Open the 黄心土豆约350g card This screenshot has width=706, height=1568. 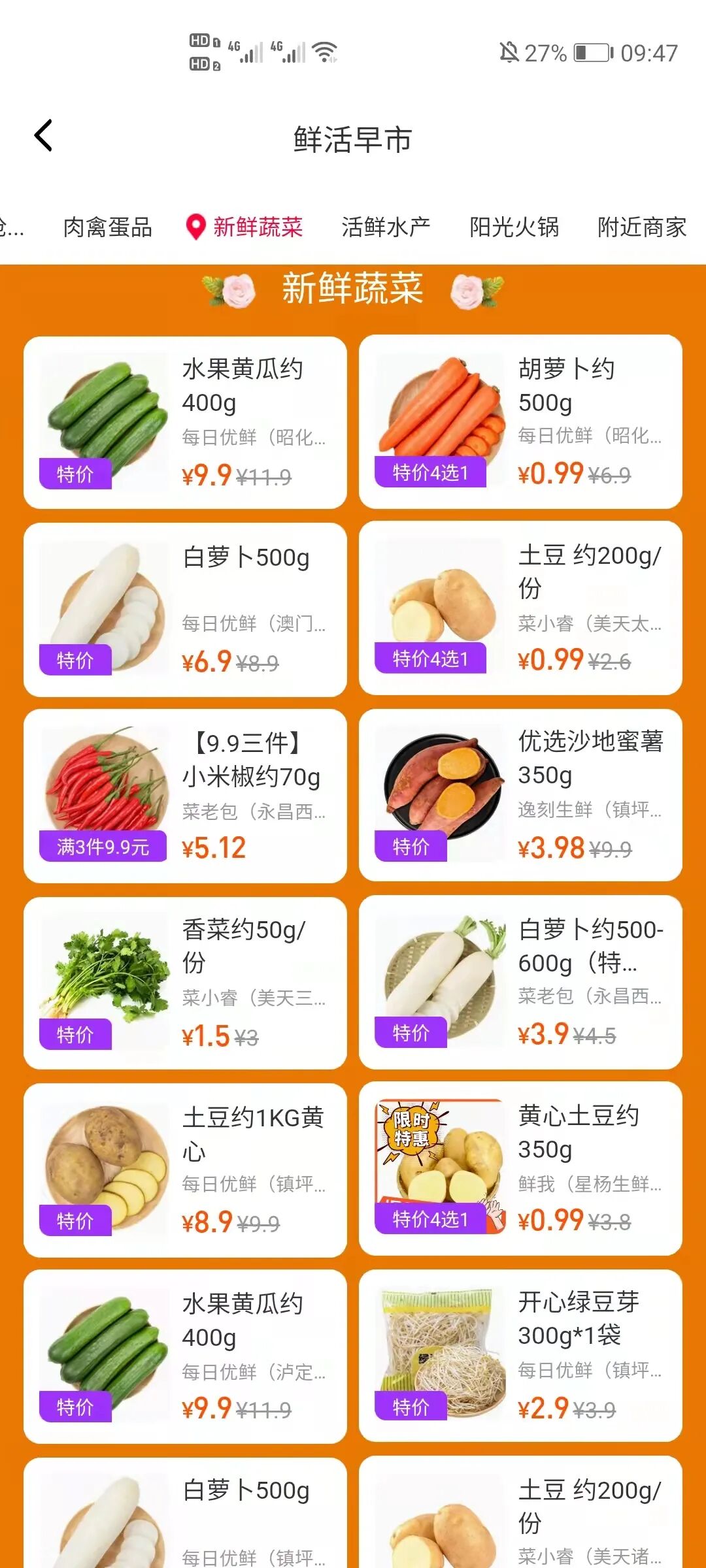coord(520,1168)
